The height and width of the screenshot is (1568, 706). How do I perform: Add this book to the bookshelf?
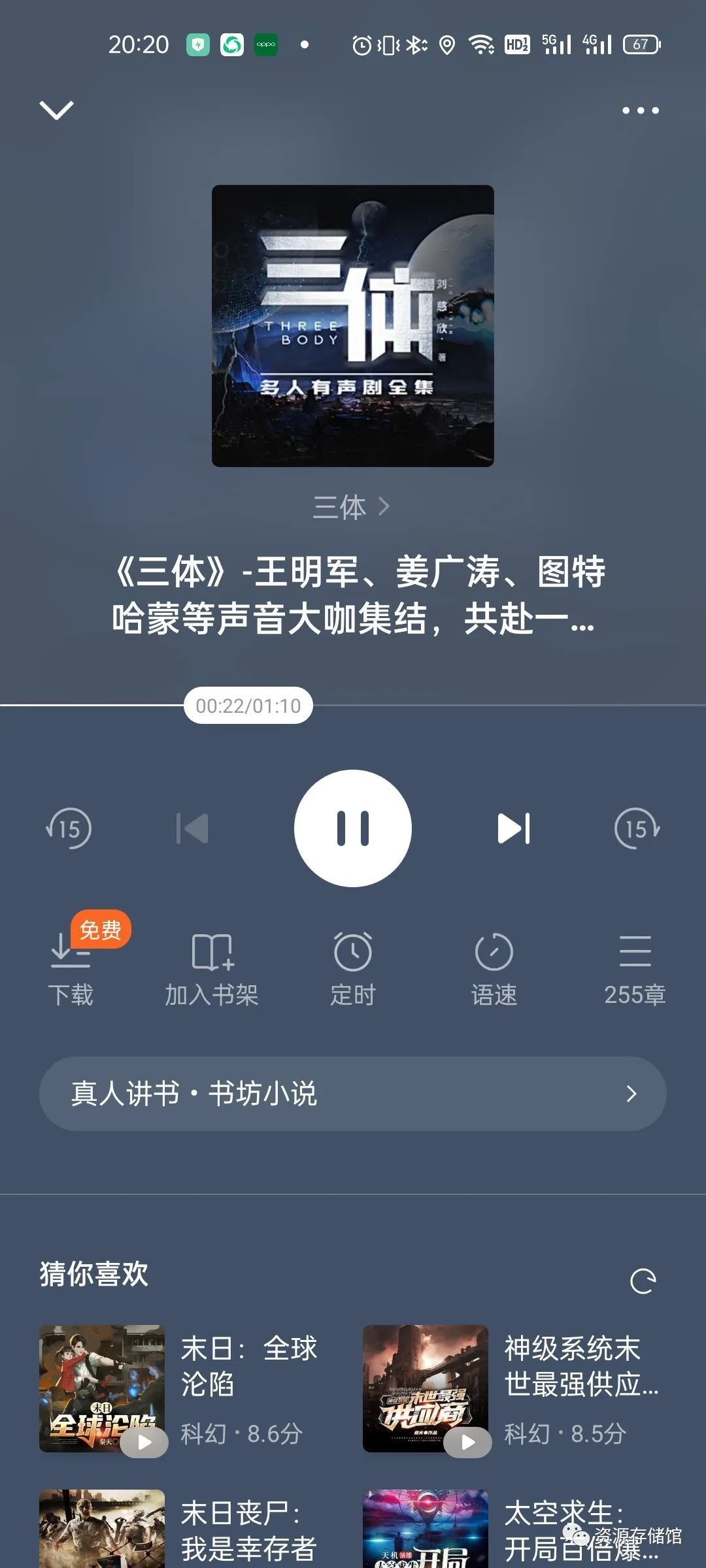(212, 967)
